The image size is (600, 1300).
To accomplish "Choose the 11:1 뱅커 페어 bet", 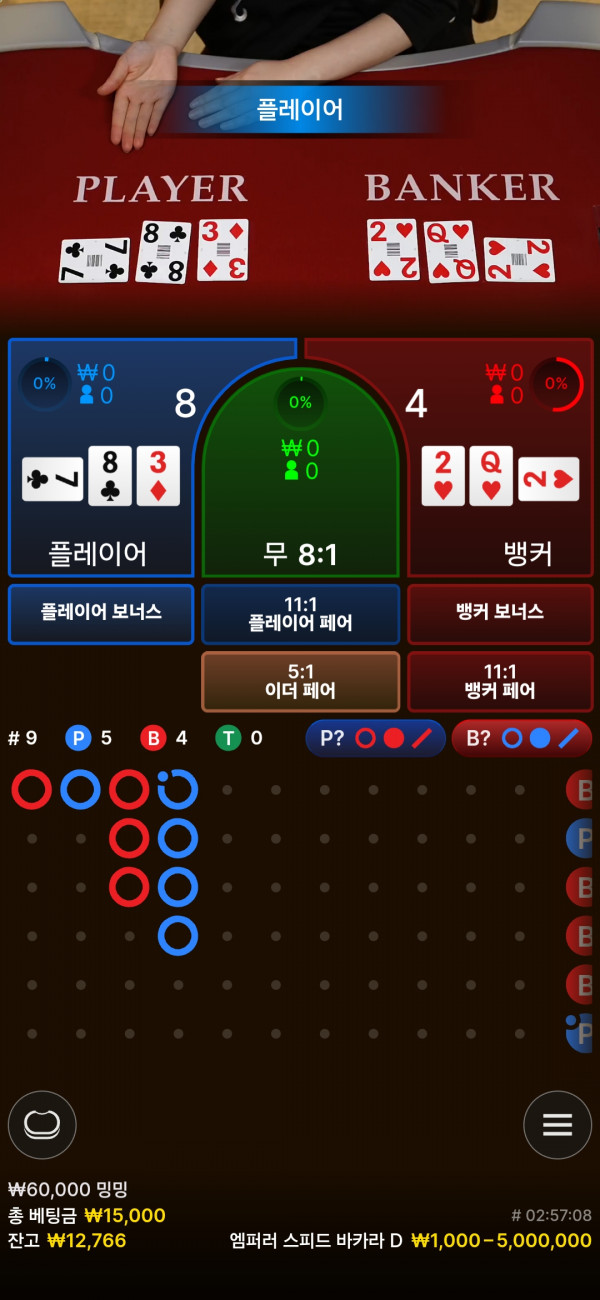I will point(500,681).
